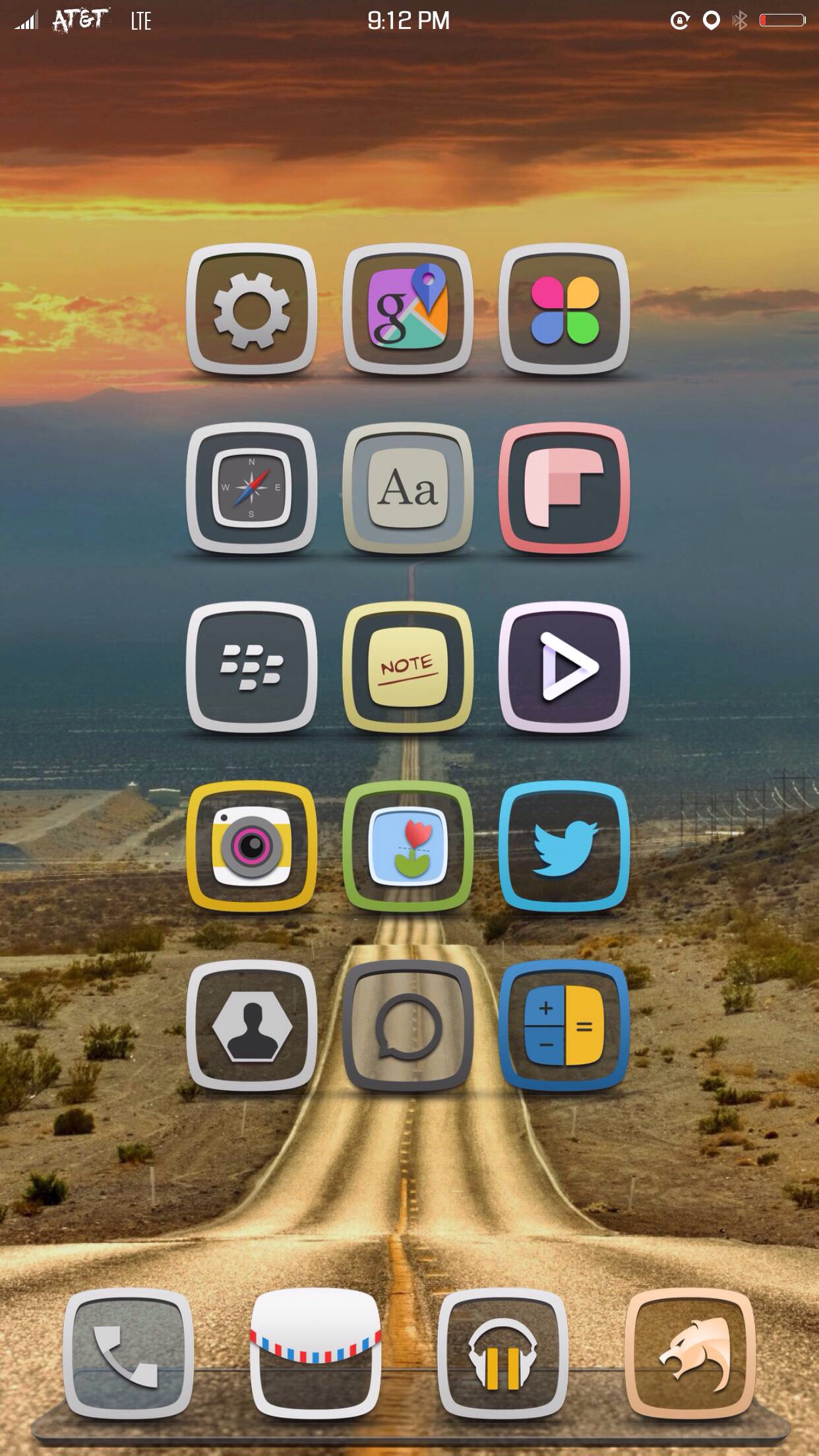Launch the Aa dictionary app
Screen dimensions: 819x1456
coord(408,488)
